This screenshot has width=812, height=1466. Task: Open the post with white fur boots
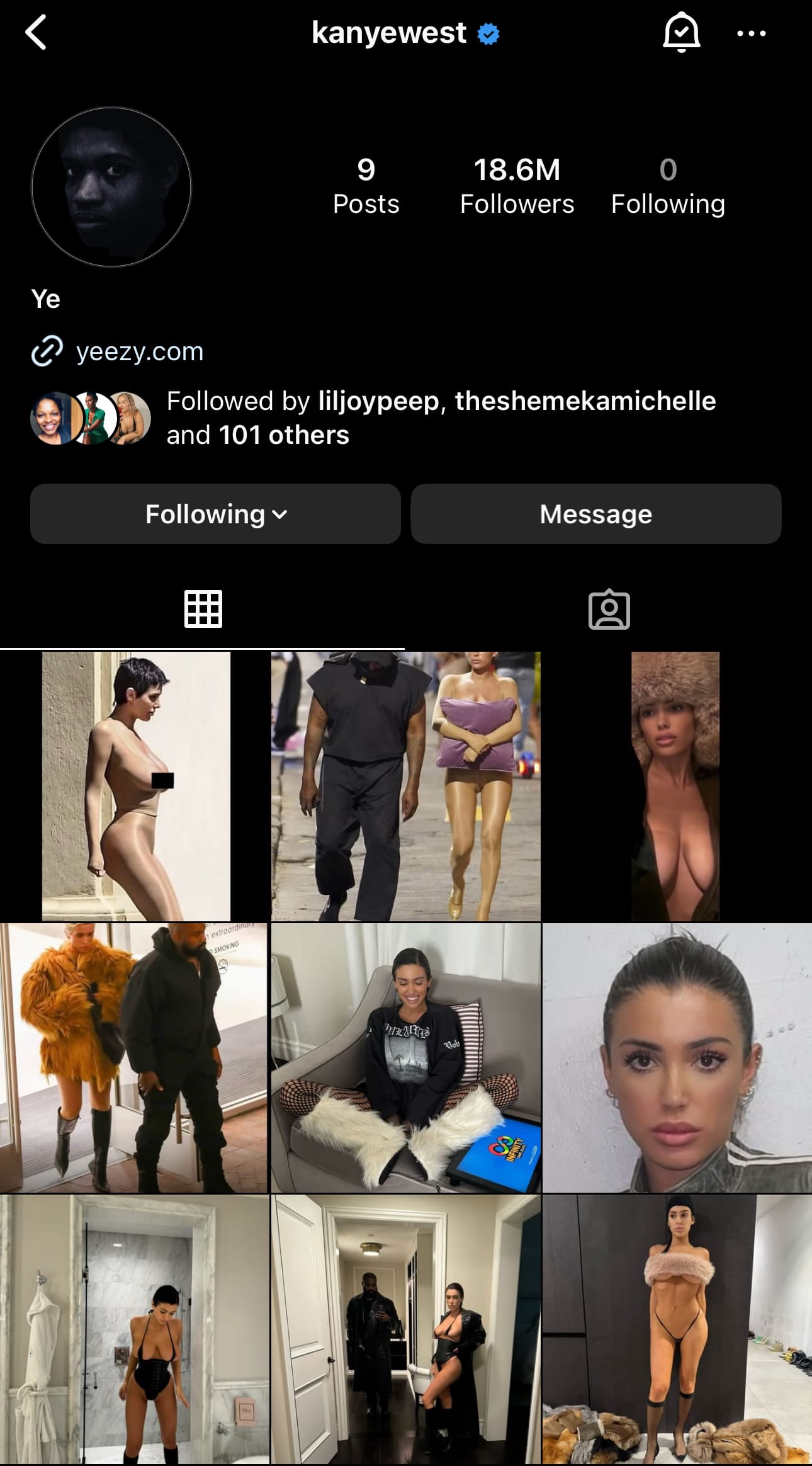(x=406, y=1058)
